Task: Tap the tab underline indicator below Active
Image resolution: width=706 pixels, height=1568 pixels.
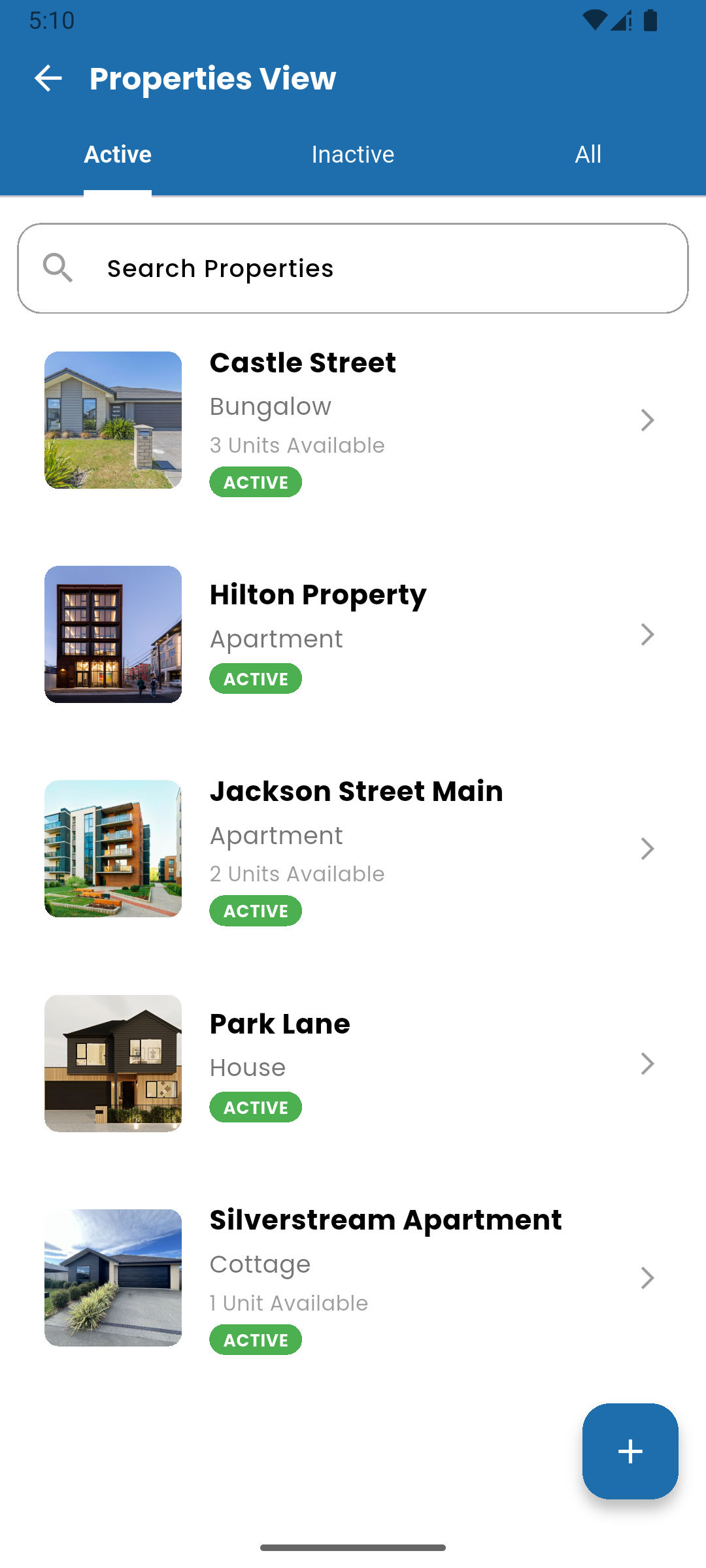Action: (117, 191)
